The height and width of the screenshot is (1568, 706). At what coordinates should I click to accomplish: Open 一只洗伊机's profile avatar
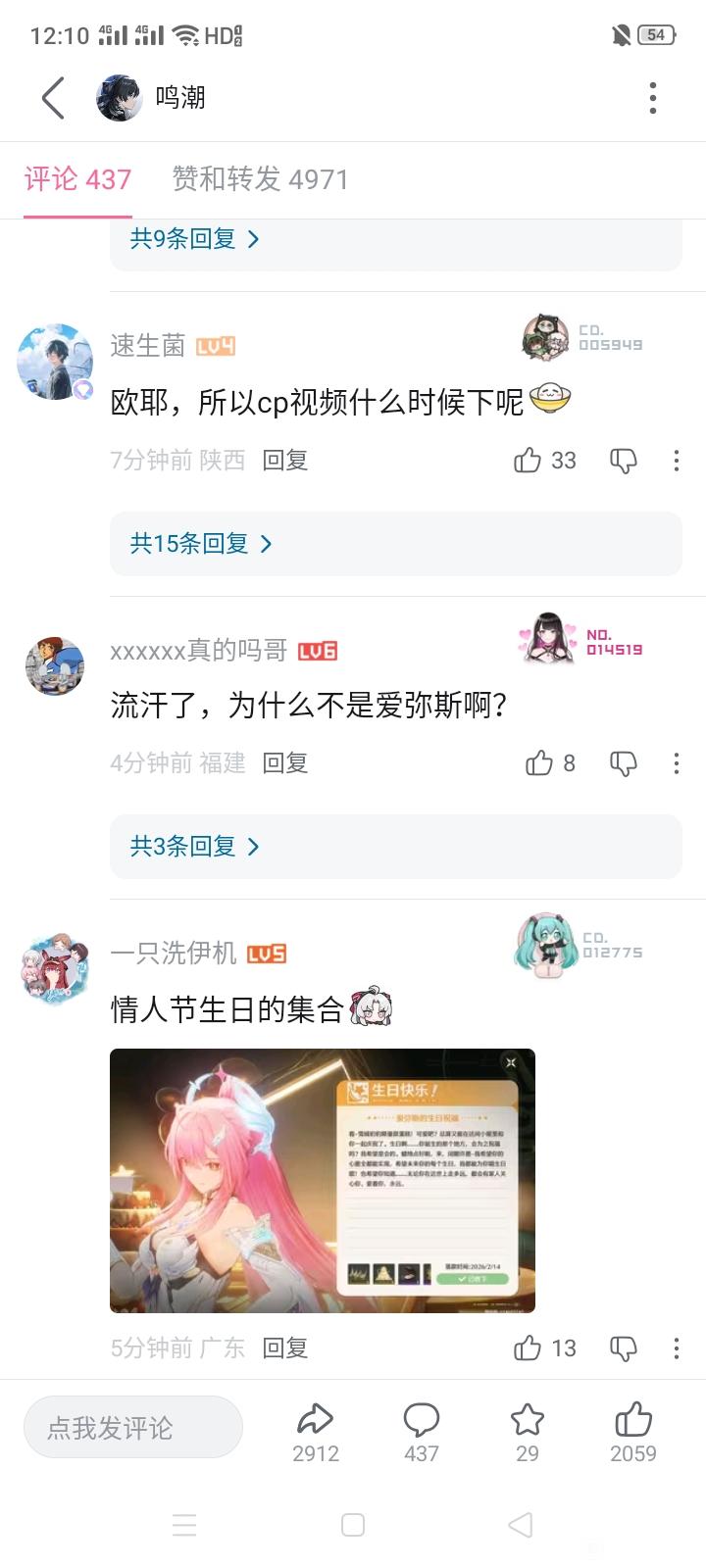(55, 966)
